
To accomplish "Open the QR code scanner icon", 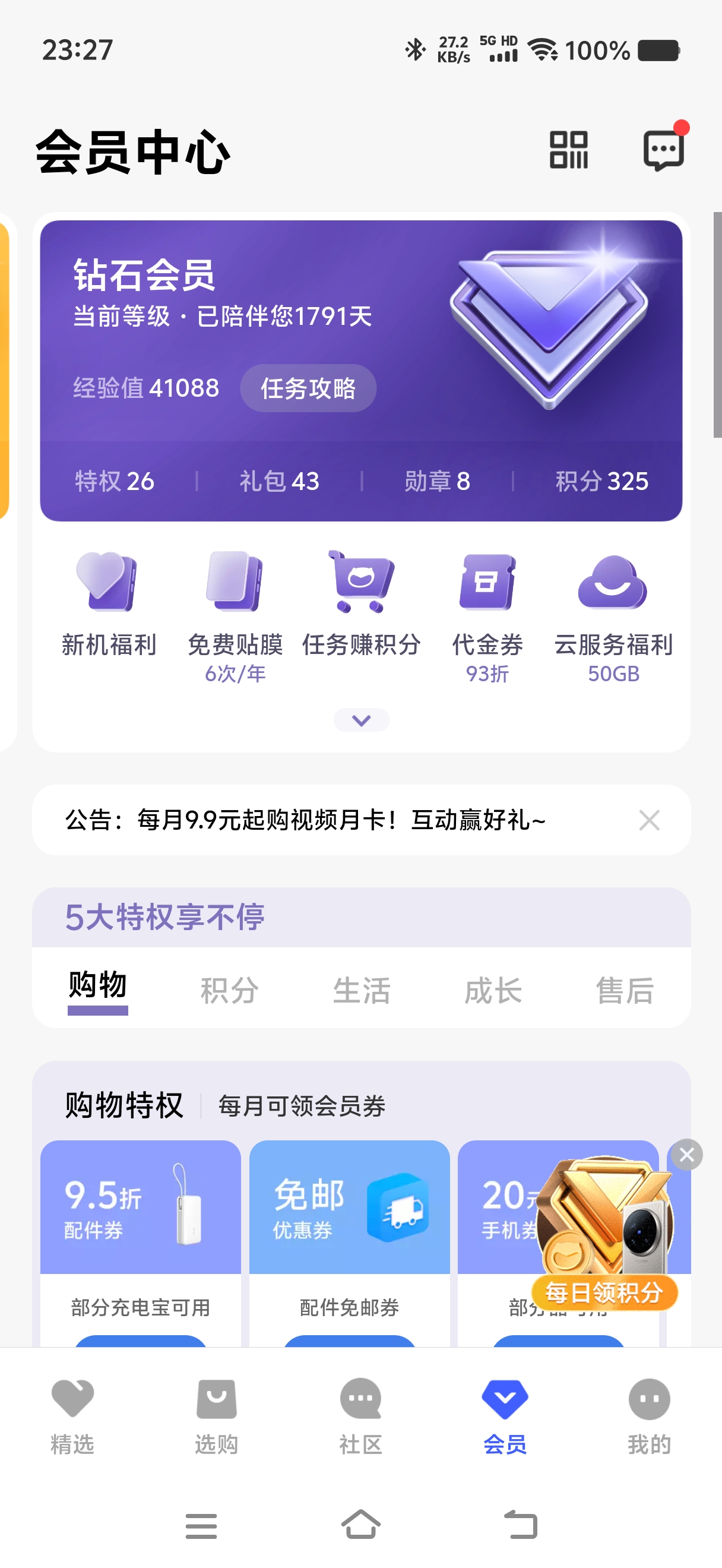I will pos(568,150).
